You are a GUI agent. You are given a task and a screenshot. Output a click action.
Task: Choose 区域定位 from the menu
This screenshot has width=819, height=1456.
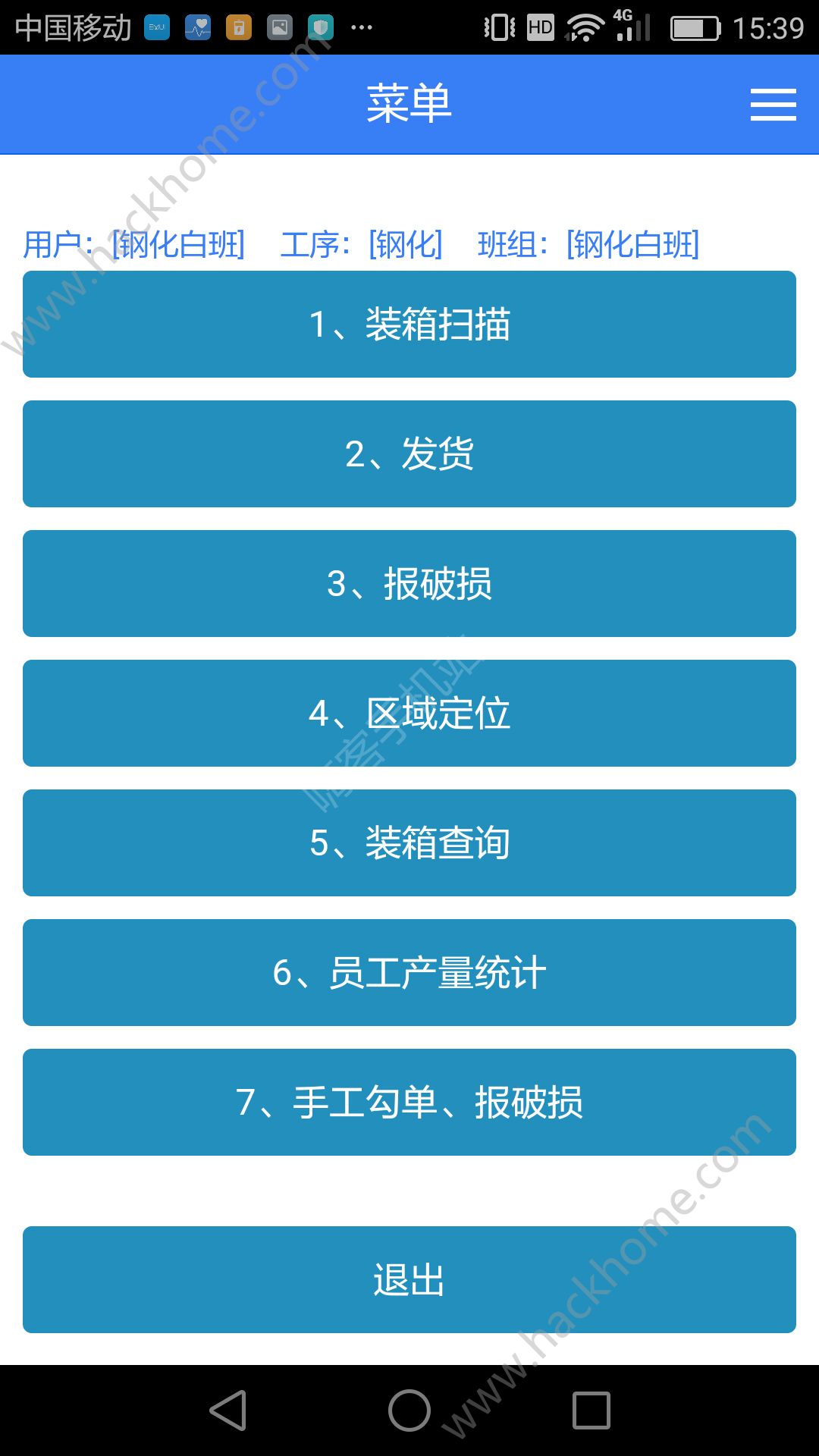(409, 714)
